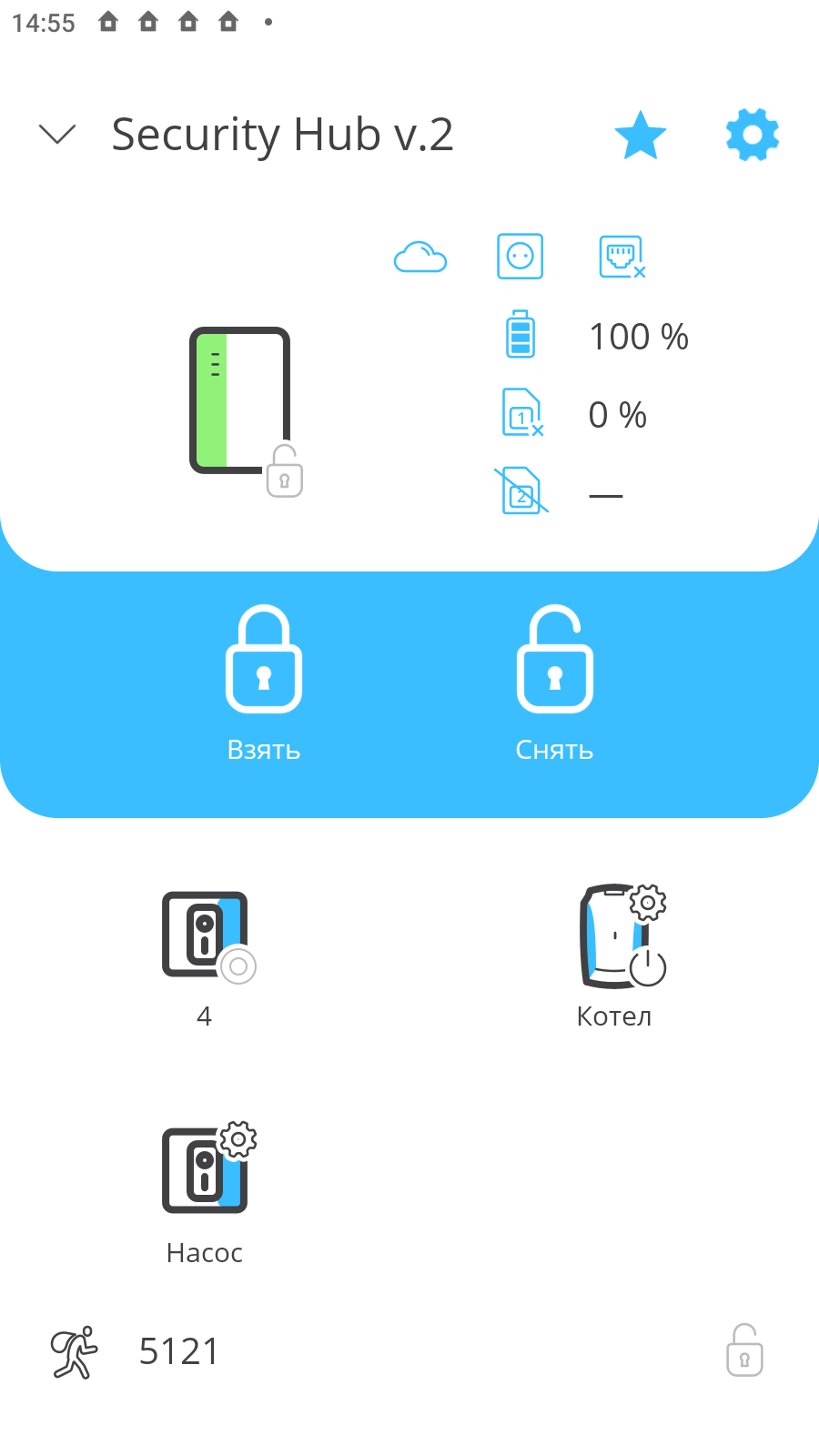Tap the lock icon beside 5121
The width and height of the screenshot is (819, 1456).
click(x=744, y=1350)
